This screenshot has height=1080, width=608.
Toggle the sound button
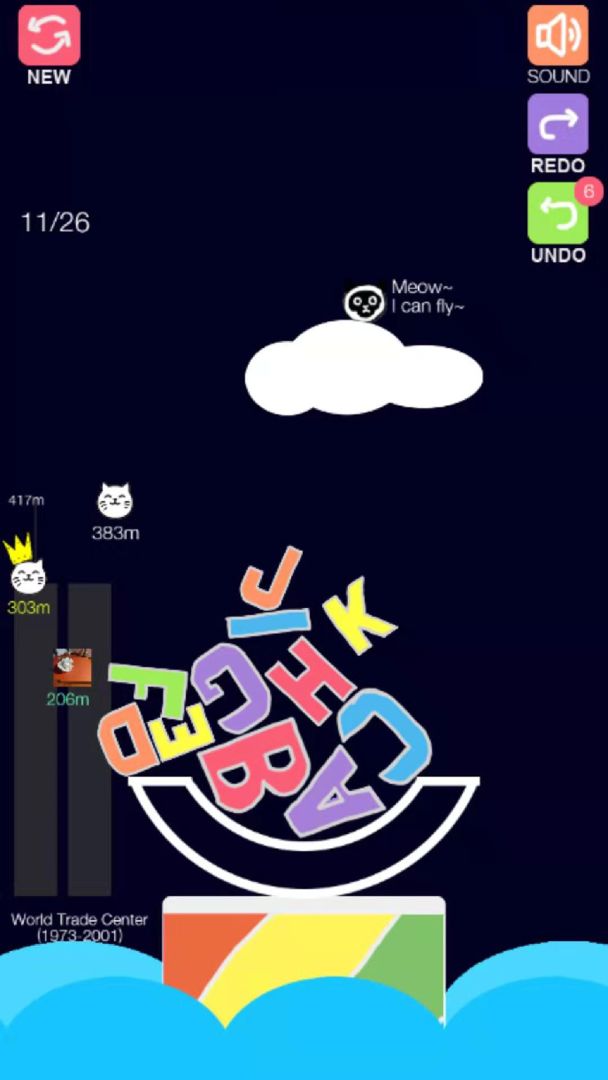tap(558, 36)
